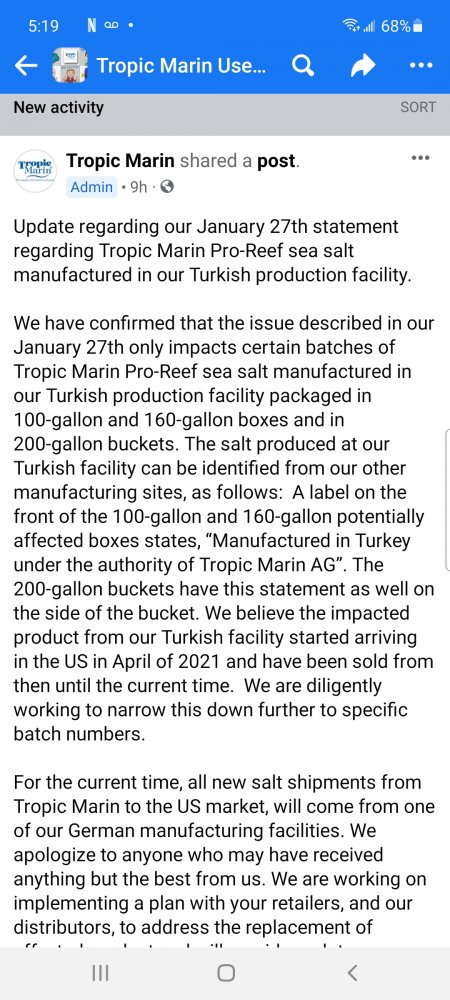Open the shared post link
Screen dimensions: 450x1000
click(276, 161)
